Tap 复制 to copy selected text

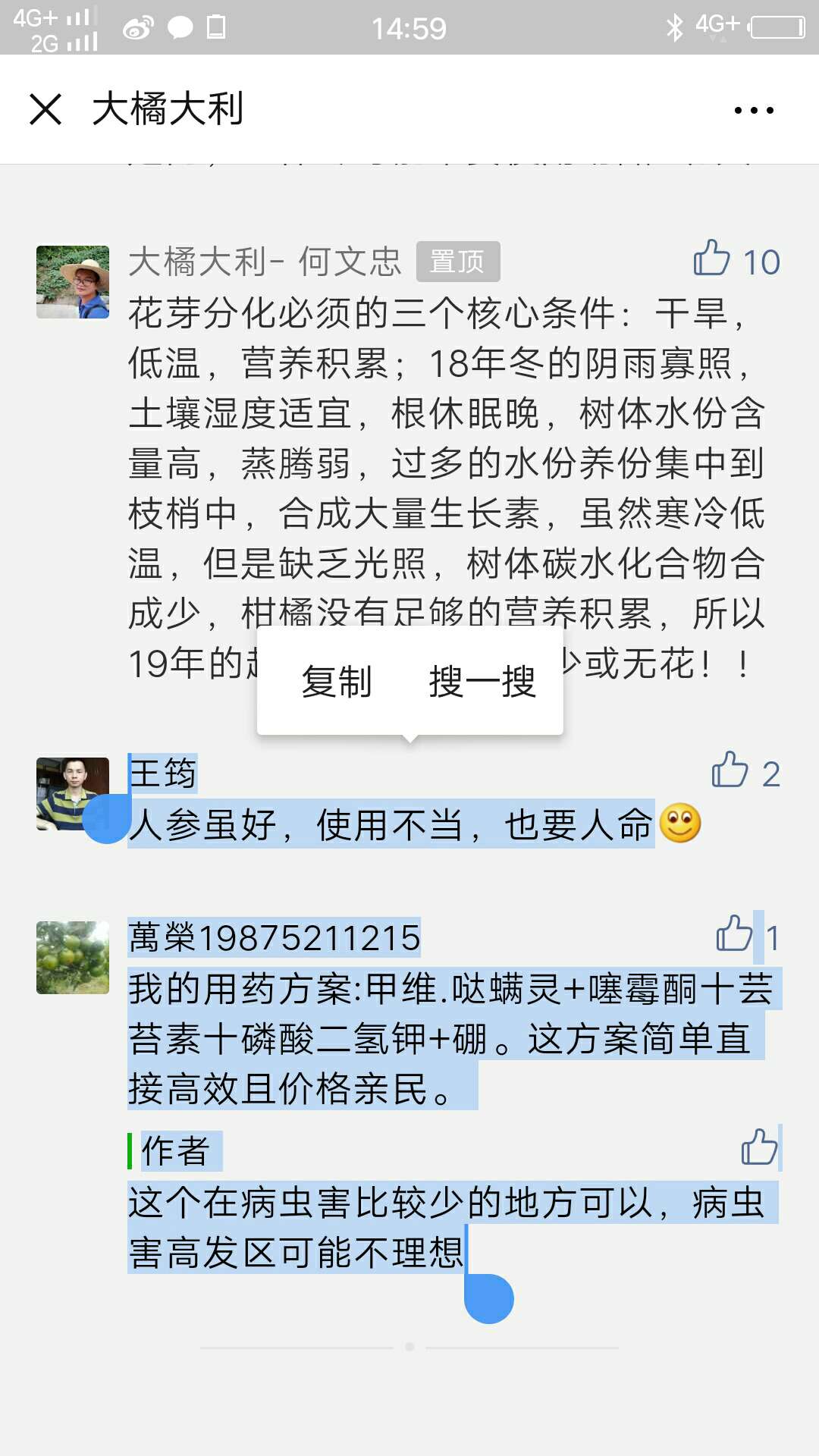tap(336, 681)
